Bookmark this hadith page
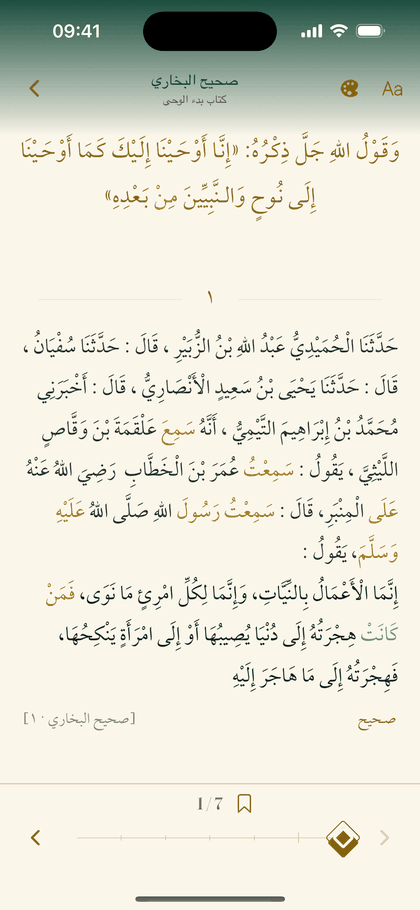 (x=245, y=804)
